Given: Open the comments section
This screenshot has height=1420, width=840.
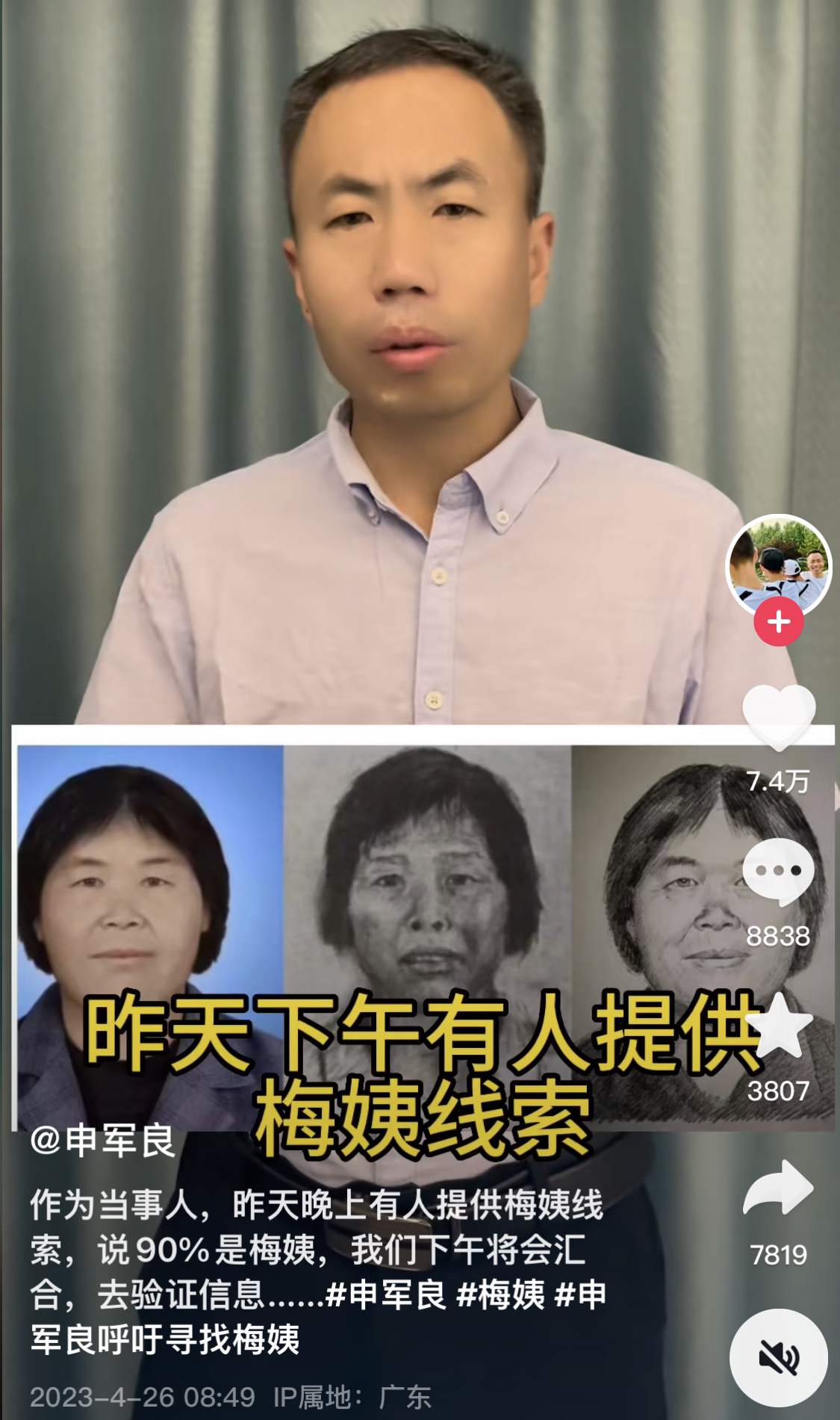Looking at the screenshot, I should 779,872.
